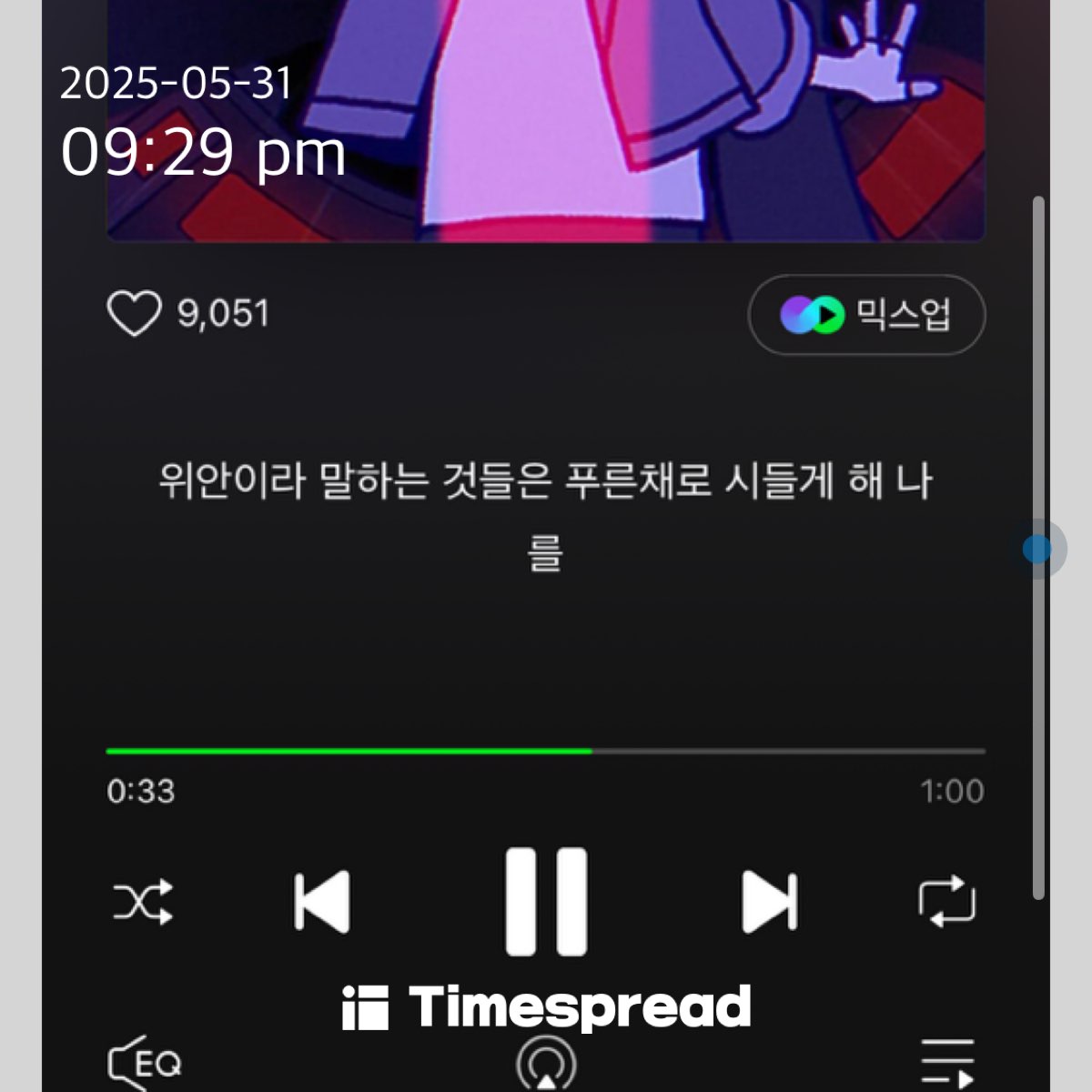Open the full lyrics view
1092x1092 pixels.
tap(546, 514)
